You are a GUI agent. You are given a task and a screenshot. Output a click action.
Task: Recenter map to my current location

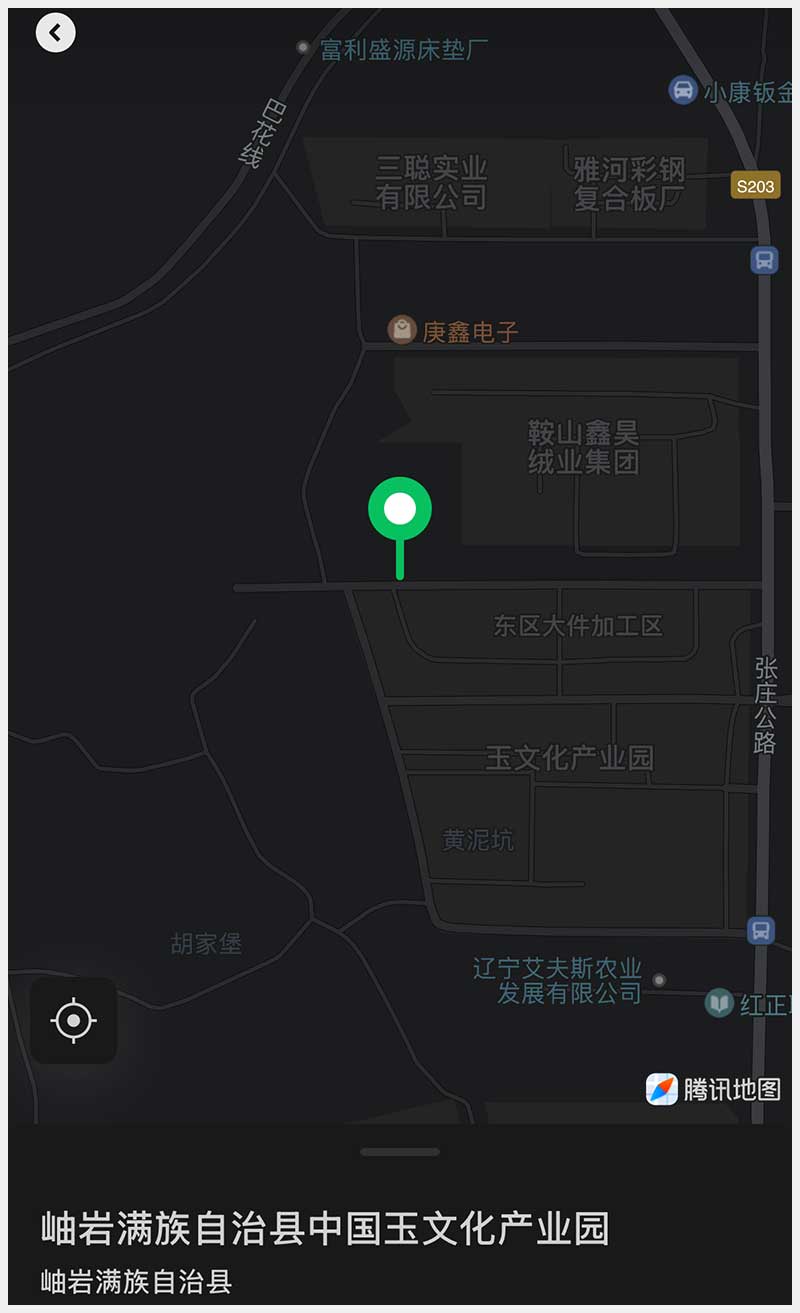click(74, 1021)
